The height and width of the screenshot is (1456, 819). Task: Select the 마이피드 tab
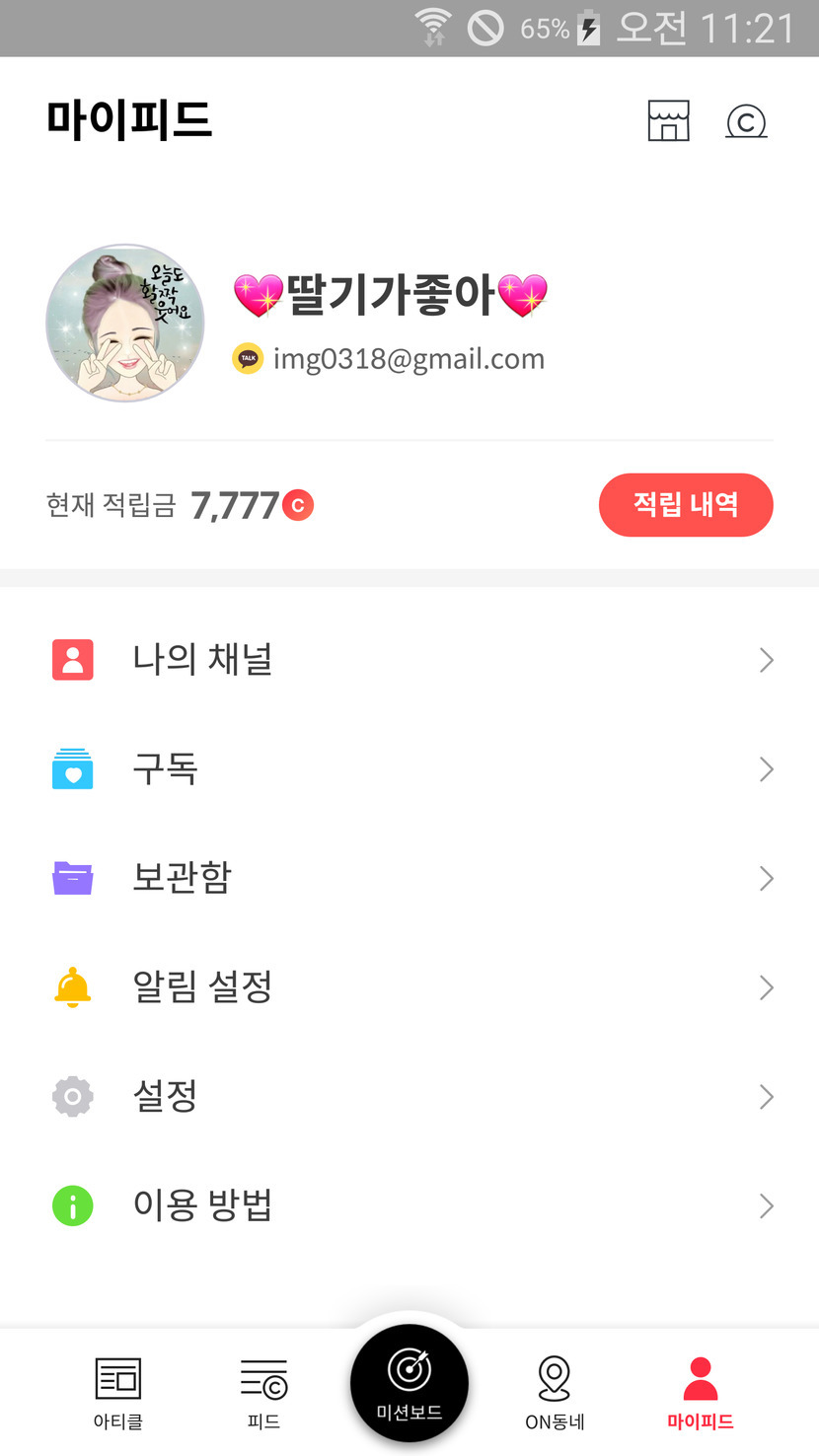[x=700, y=1392]
